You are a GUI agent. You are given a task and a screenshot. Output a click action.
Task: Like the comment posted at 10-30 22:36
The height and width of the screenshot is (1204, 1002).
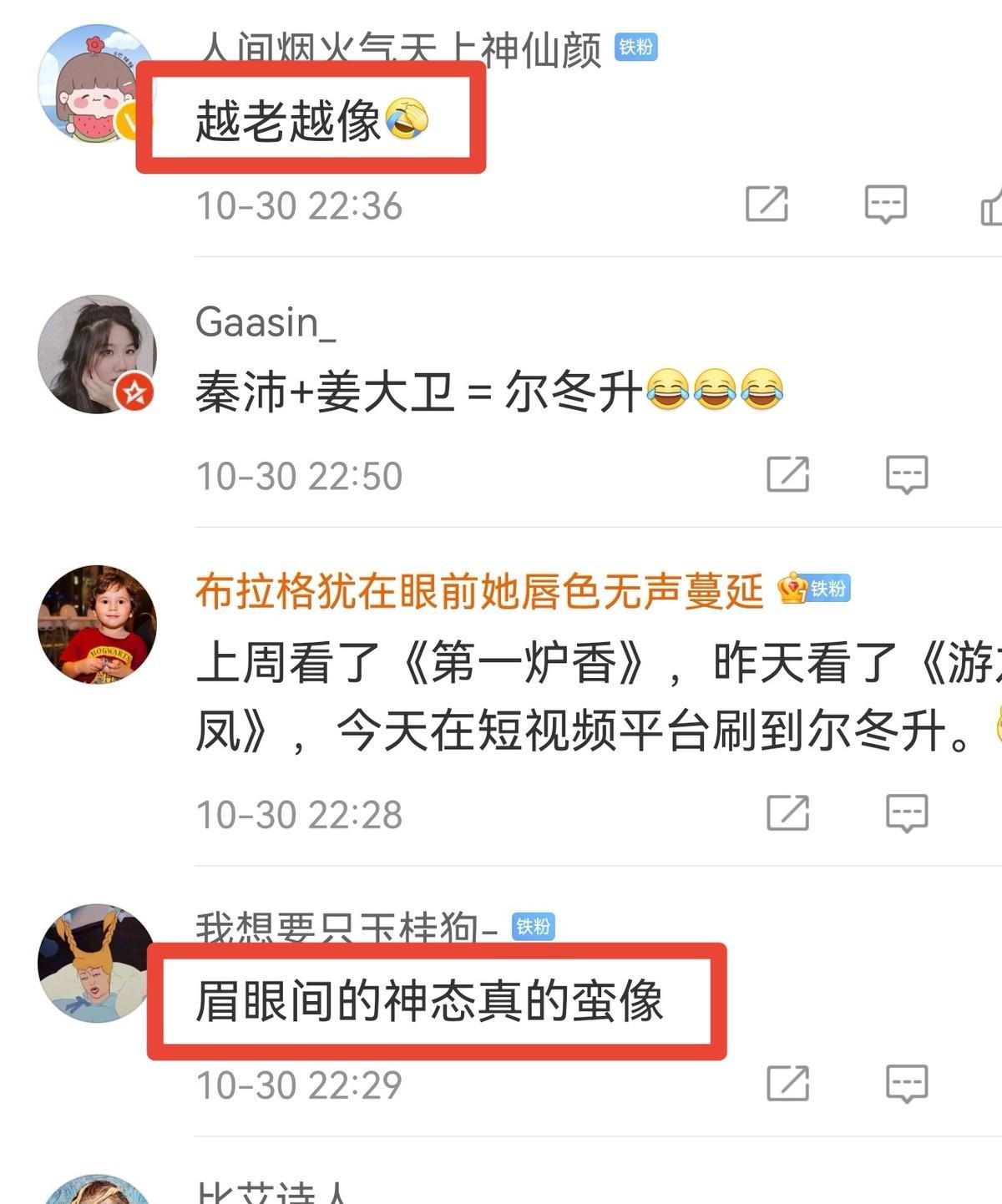(990, 206)
